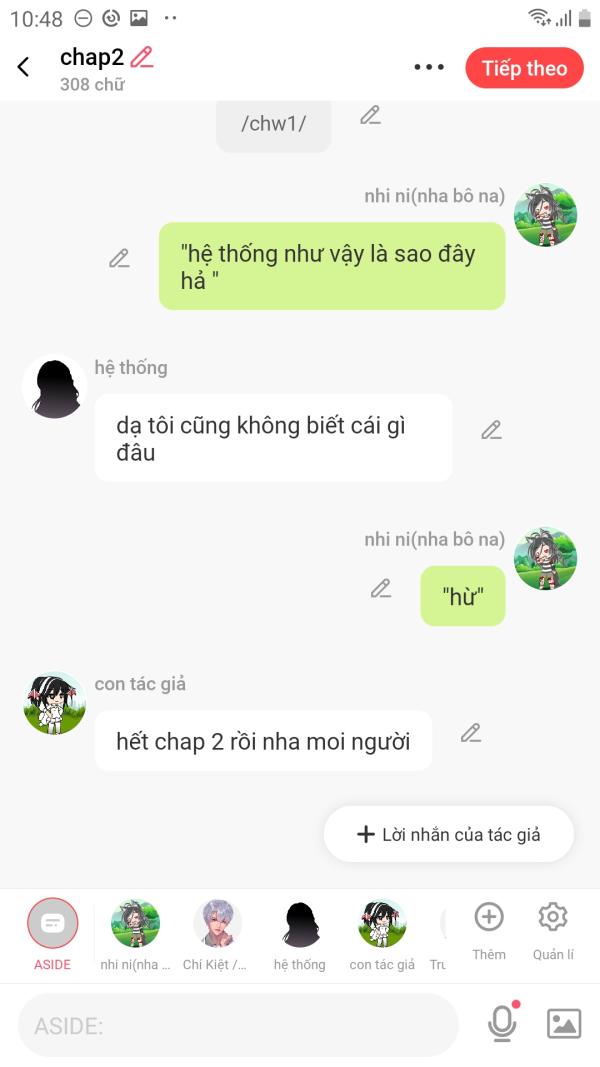Edit the "hết chap 2 rồi nha" message
The image size is (600, 1067).
tap(471, 733)
